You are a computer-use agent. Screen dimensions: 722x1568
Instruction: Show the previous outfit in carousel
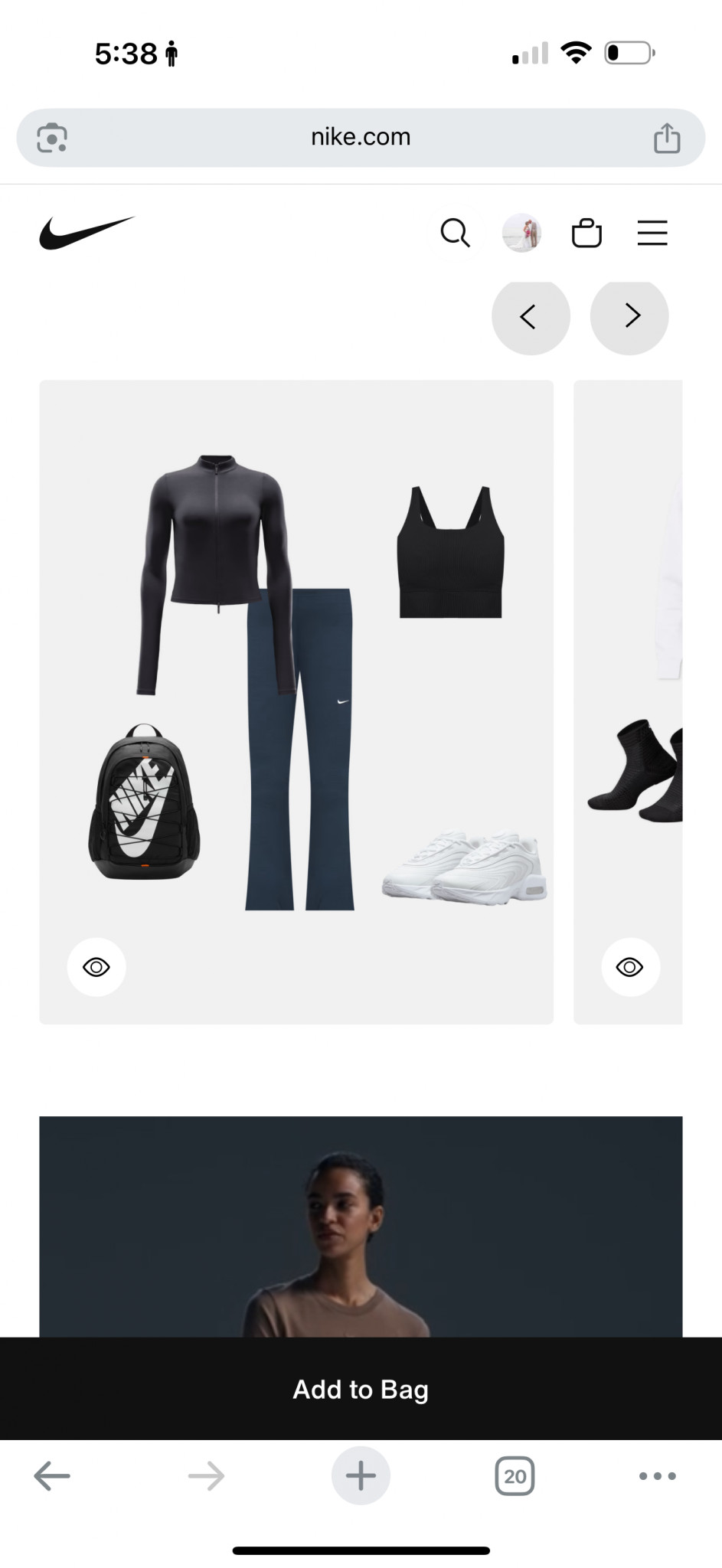530,315
